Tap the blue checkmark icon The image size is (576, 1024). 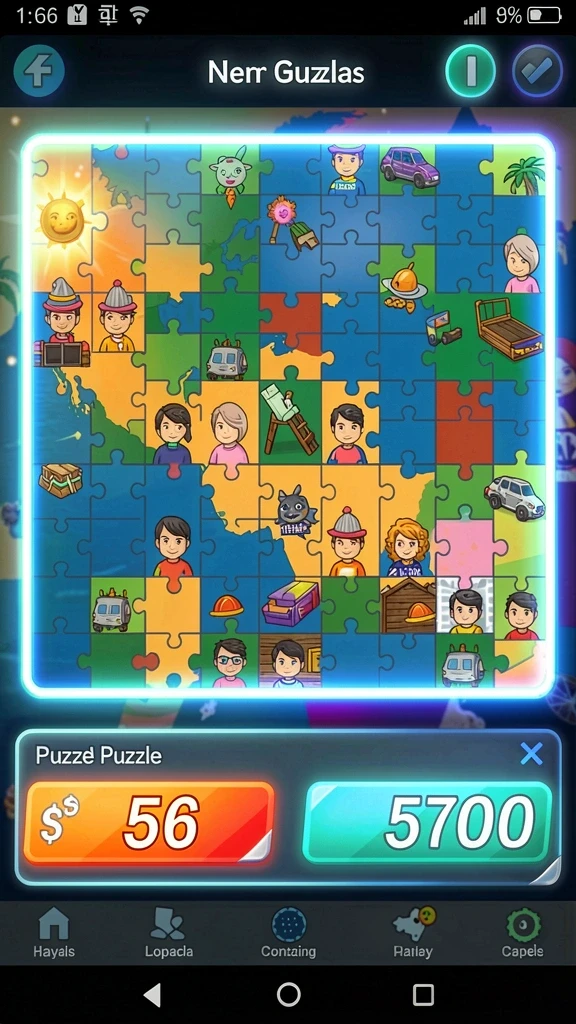(537, 71)
